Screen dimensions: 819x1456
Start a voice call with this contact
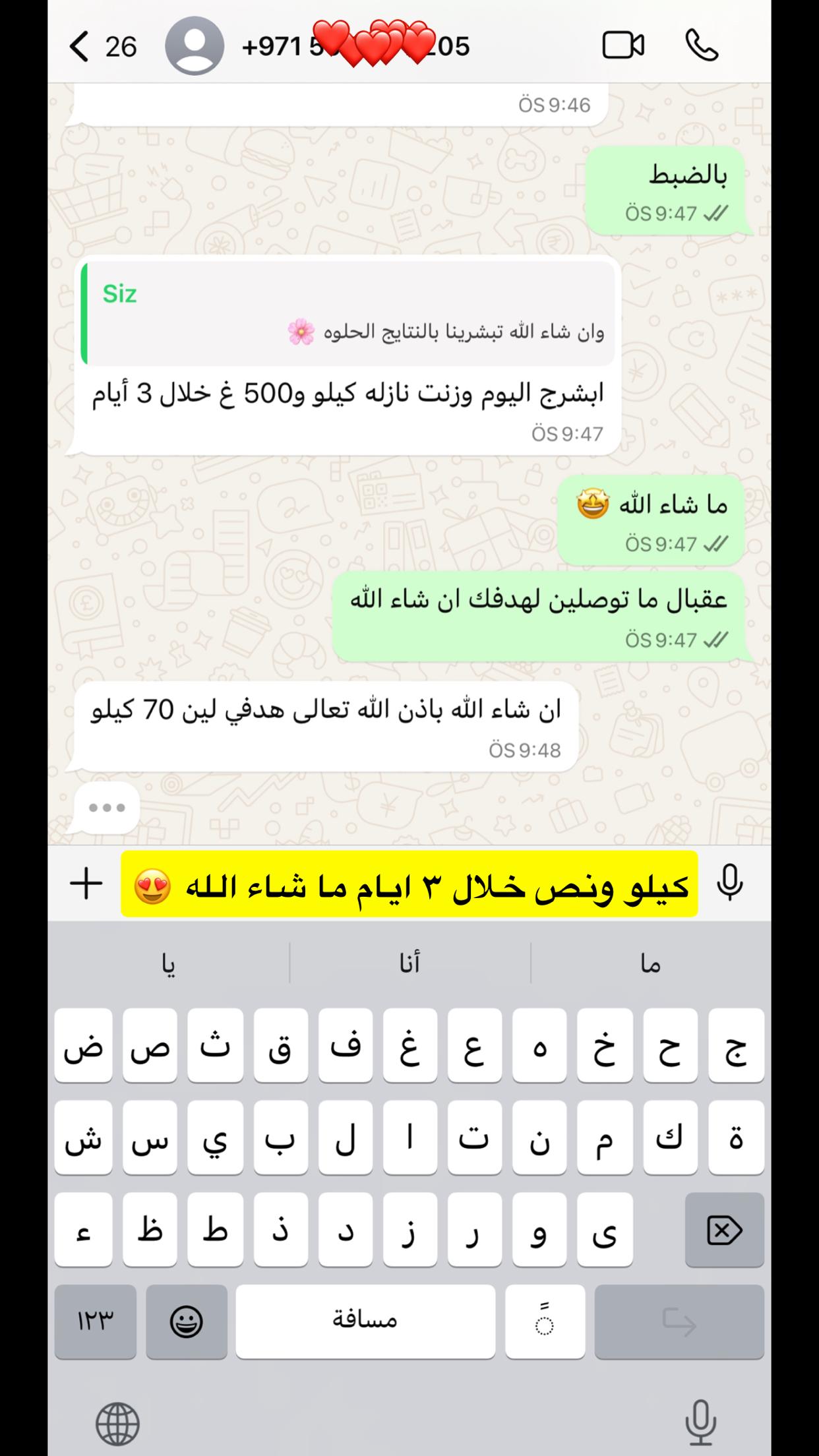702,46
